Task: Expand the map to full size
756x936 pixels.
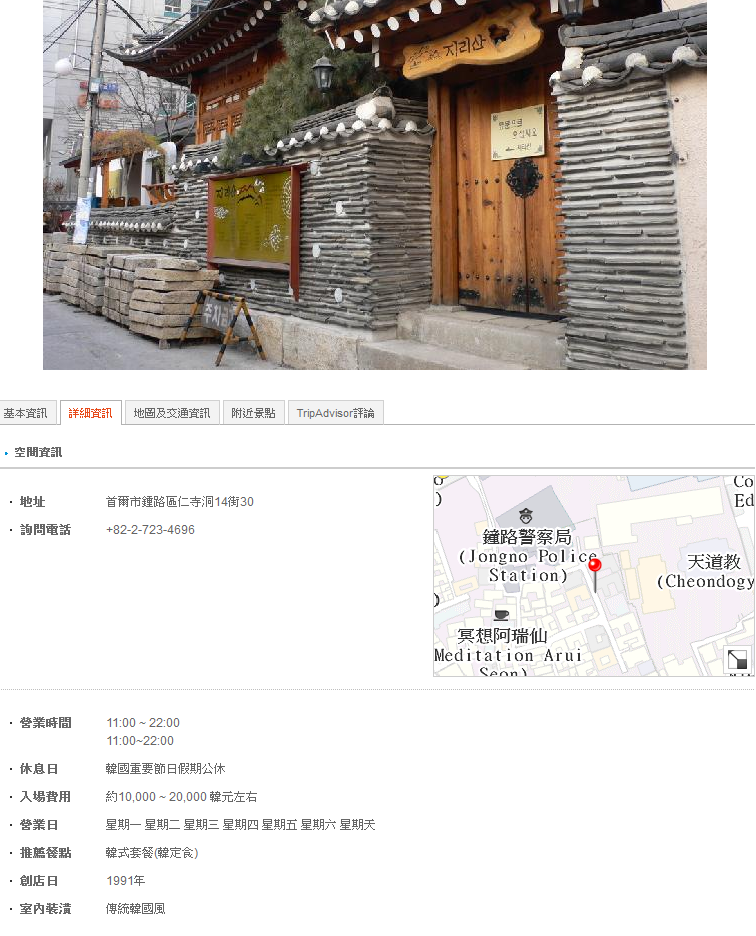Action: tap(737, 659)
